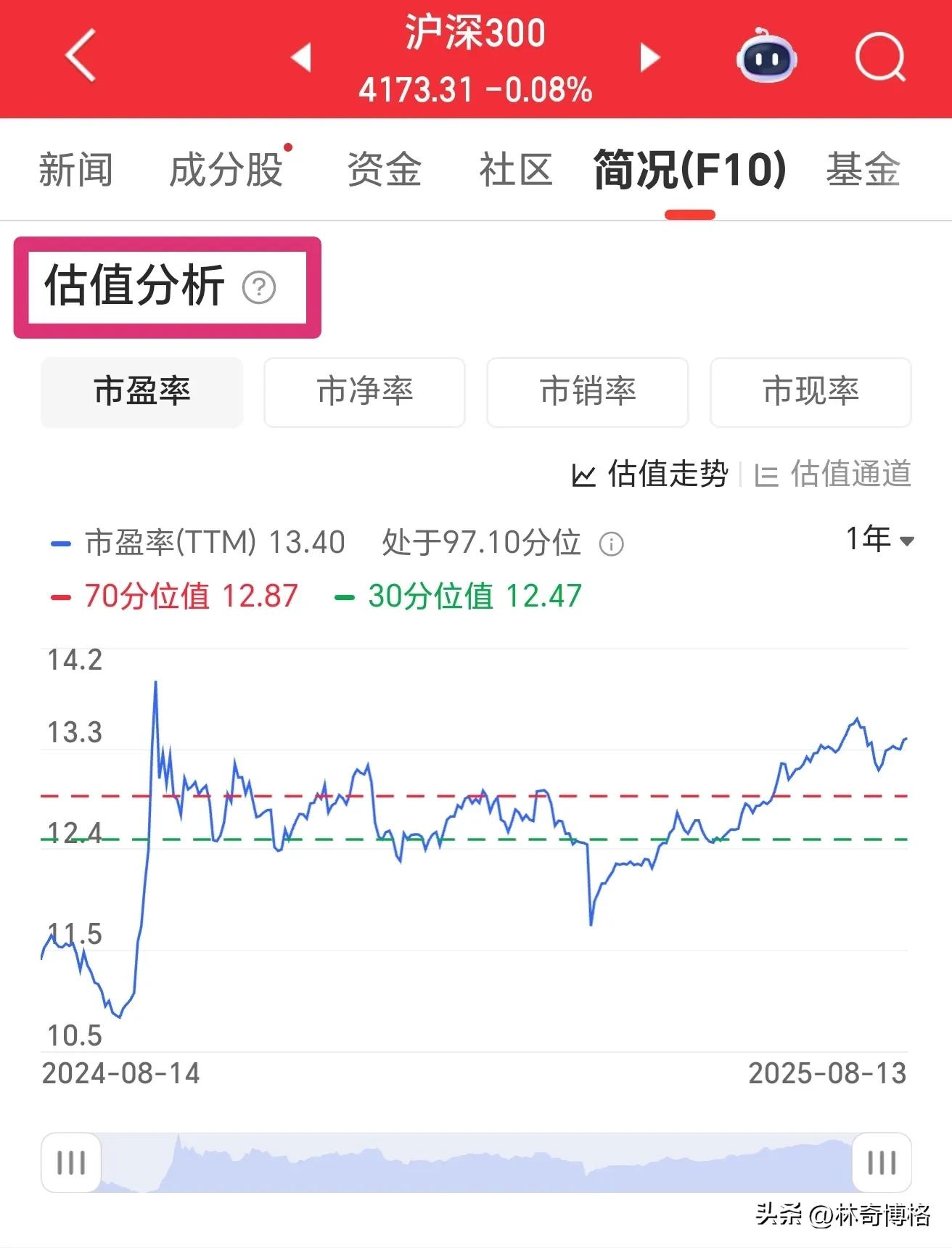Switch to next index with right arrow
The height and width of the screenshot is (1248, 952).
pyautogui.click(x=648, y=58)
